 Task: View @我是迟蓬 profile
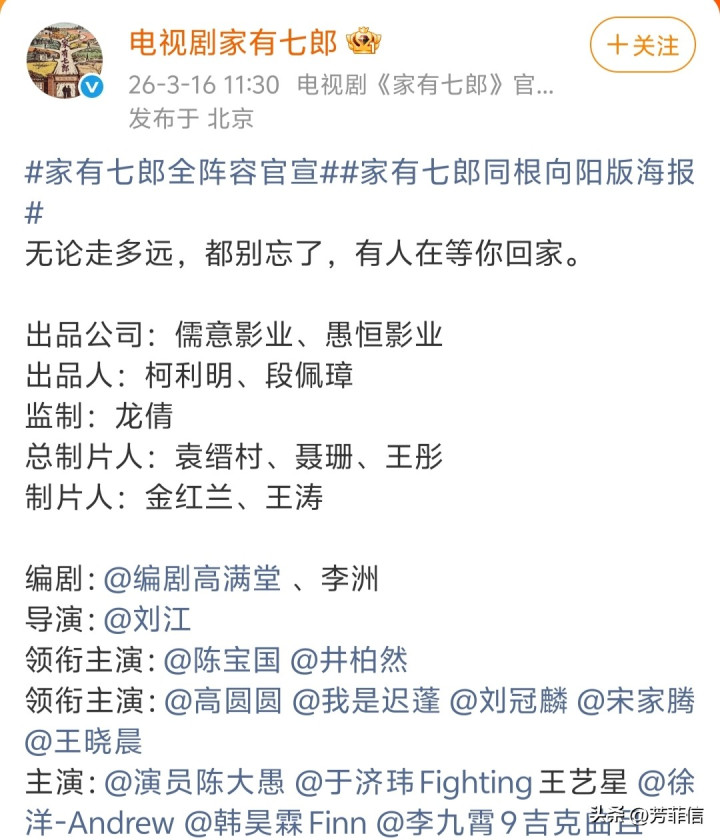click(x=366, y=701)
